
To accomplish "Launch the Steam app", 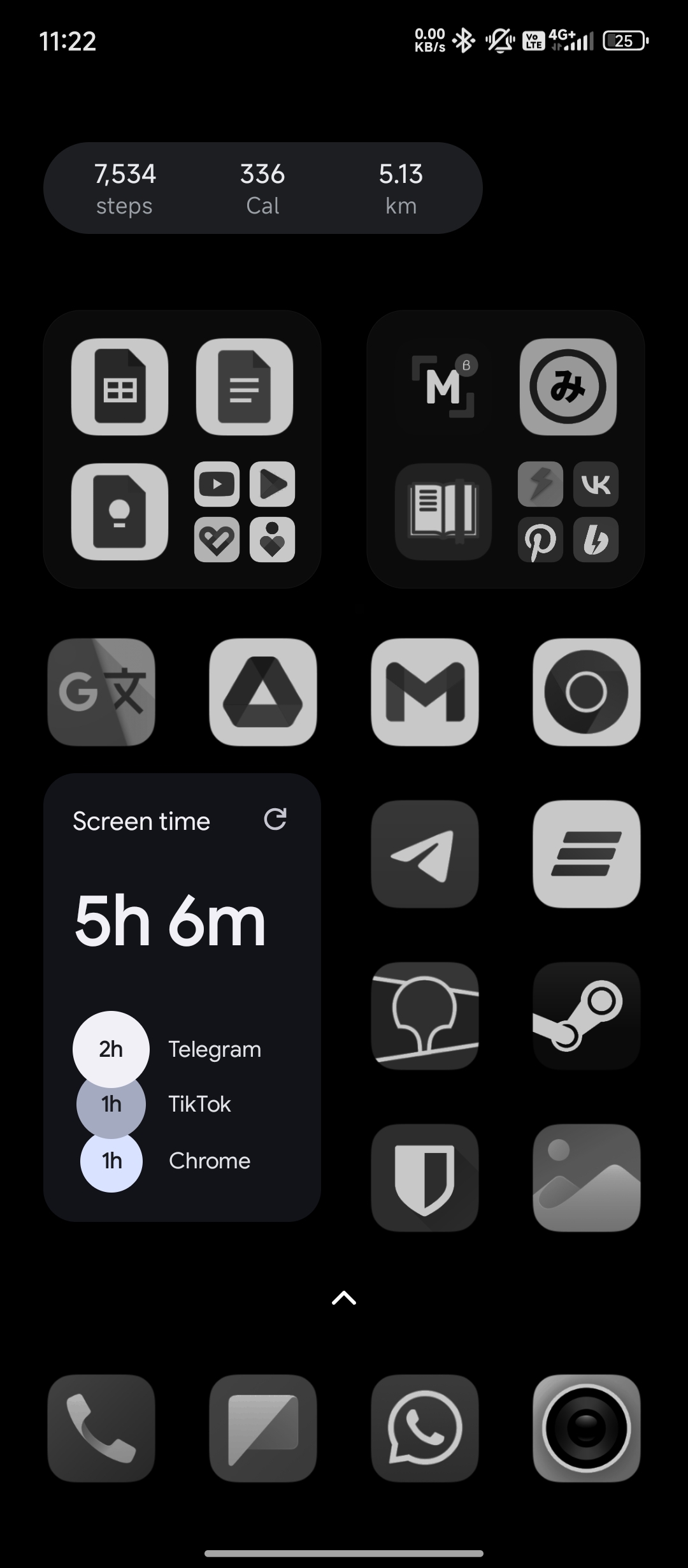I will coord(587,1016).
